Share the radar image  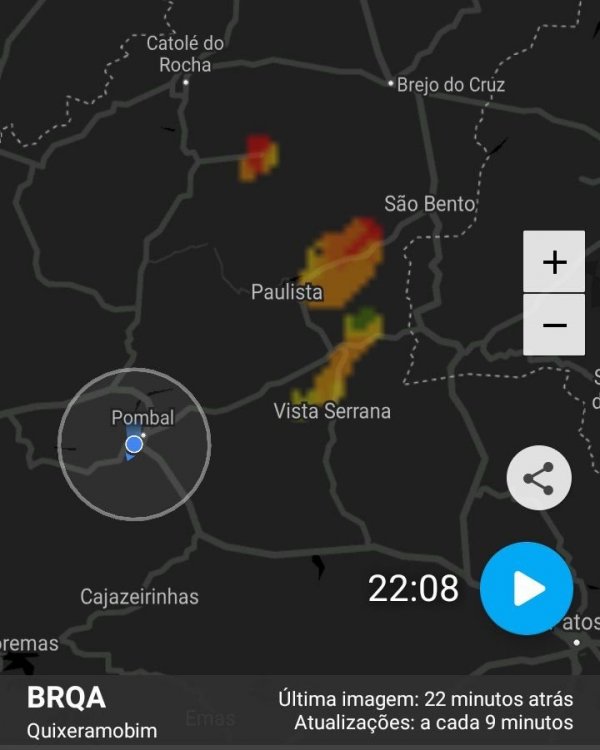pyautogui.click(x=538, y=479)
